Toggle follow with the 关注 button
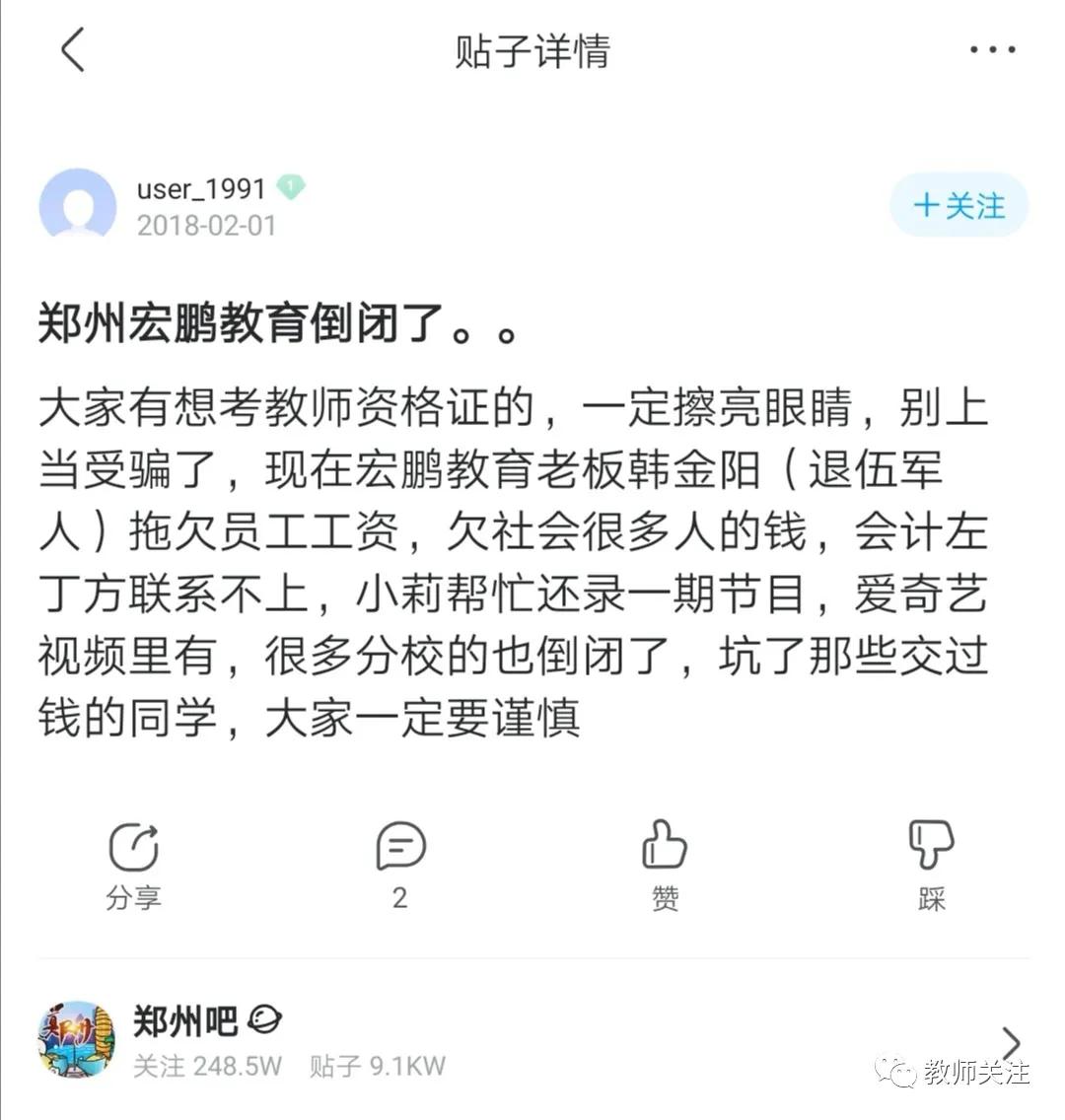1065x1120 pixels. [x=958, y=206]
